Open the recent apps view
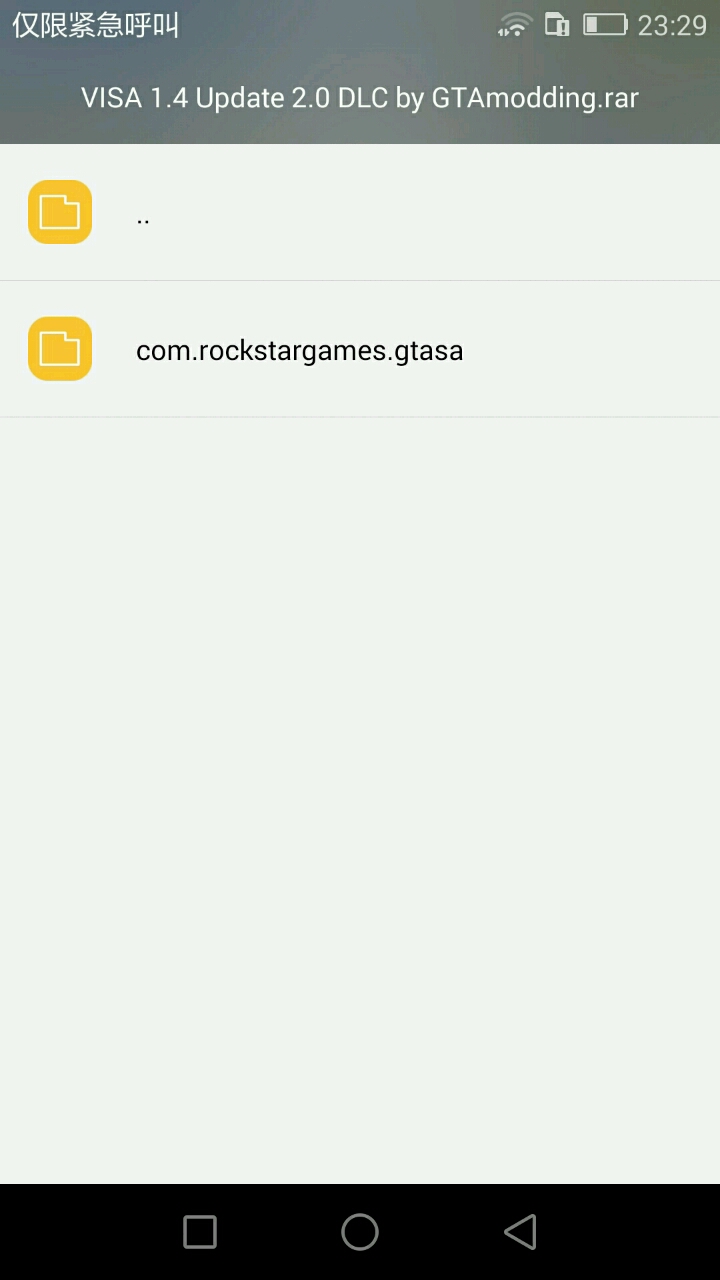Image resolution: width=720 pixels, height=1280 pixels. pyautogui.click(x=200, y=1232)
